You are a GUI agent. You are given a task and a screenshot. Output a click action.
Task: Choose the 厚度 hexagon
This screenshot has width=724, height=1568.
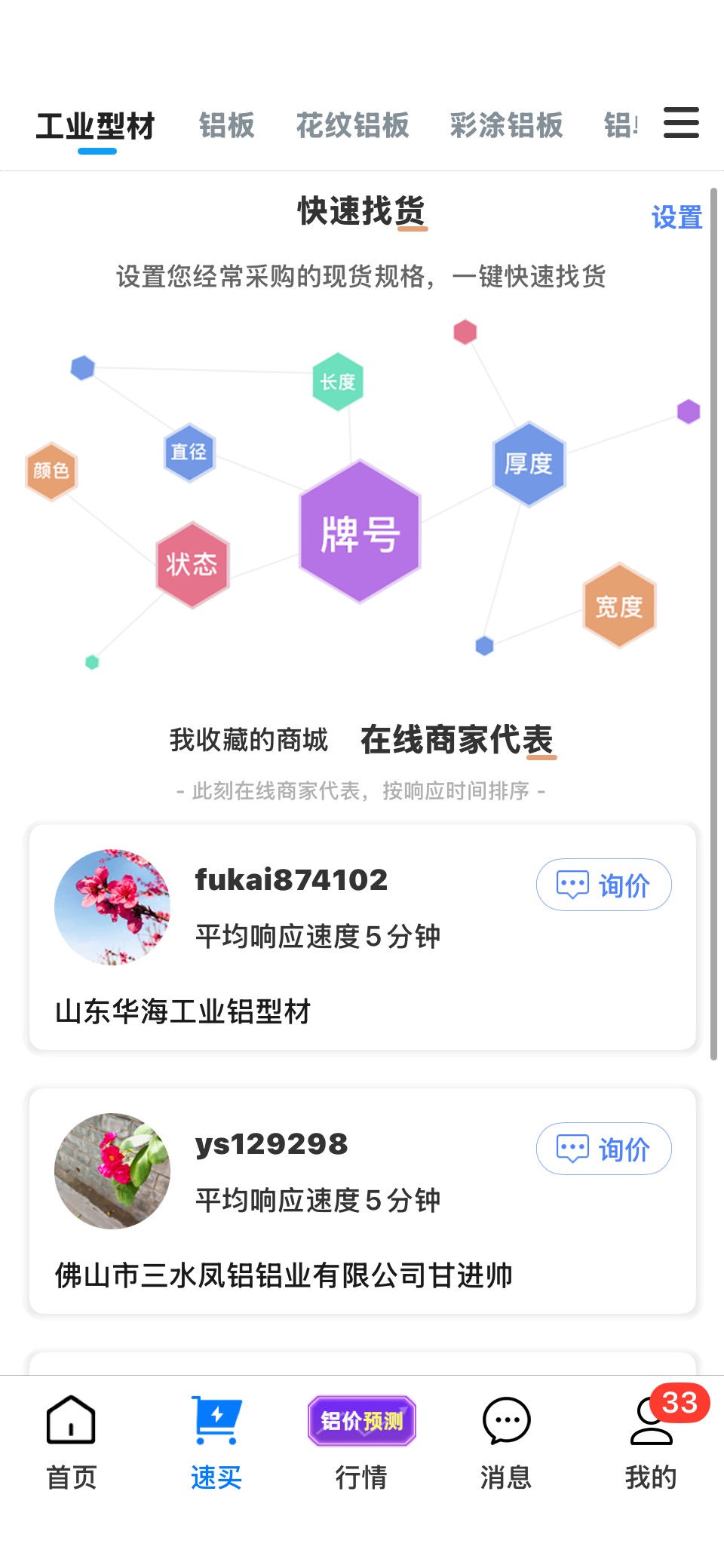(529, 464)
